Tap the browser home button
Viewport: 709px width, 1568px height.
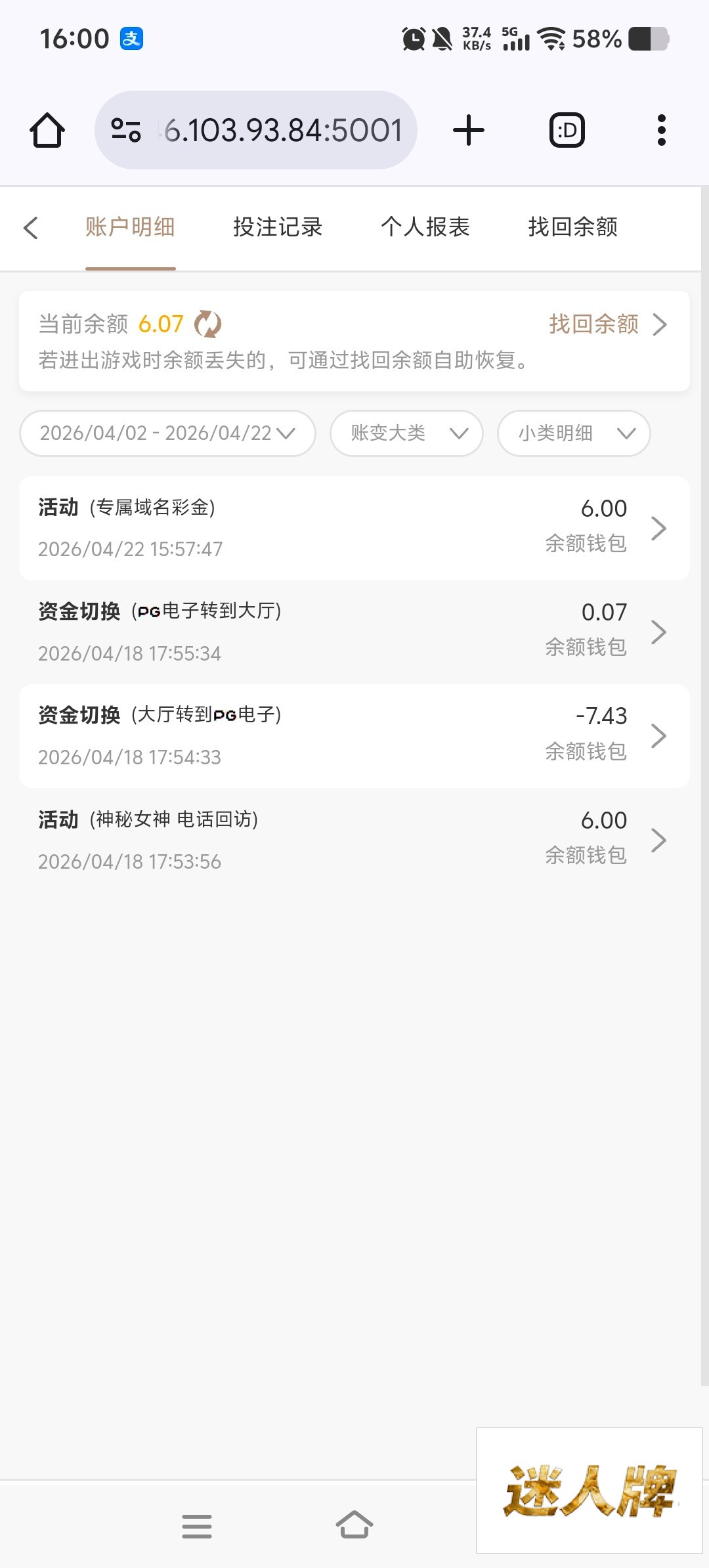point(47,130)
